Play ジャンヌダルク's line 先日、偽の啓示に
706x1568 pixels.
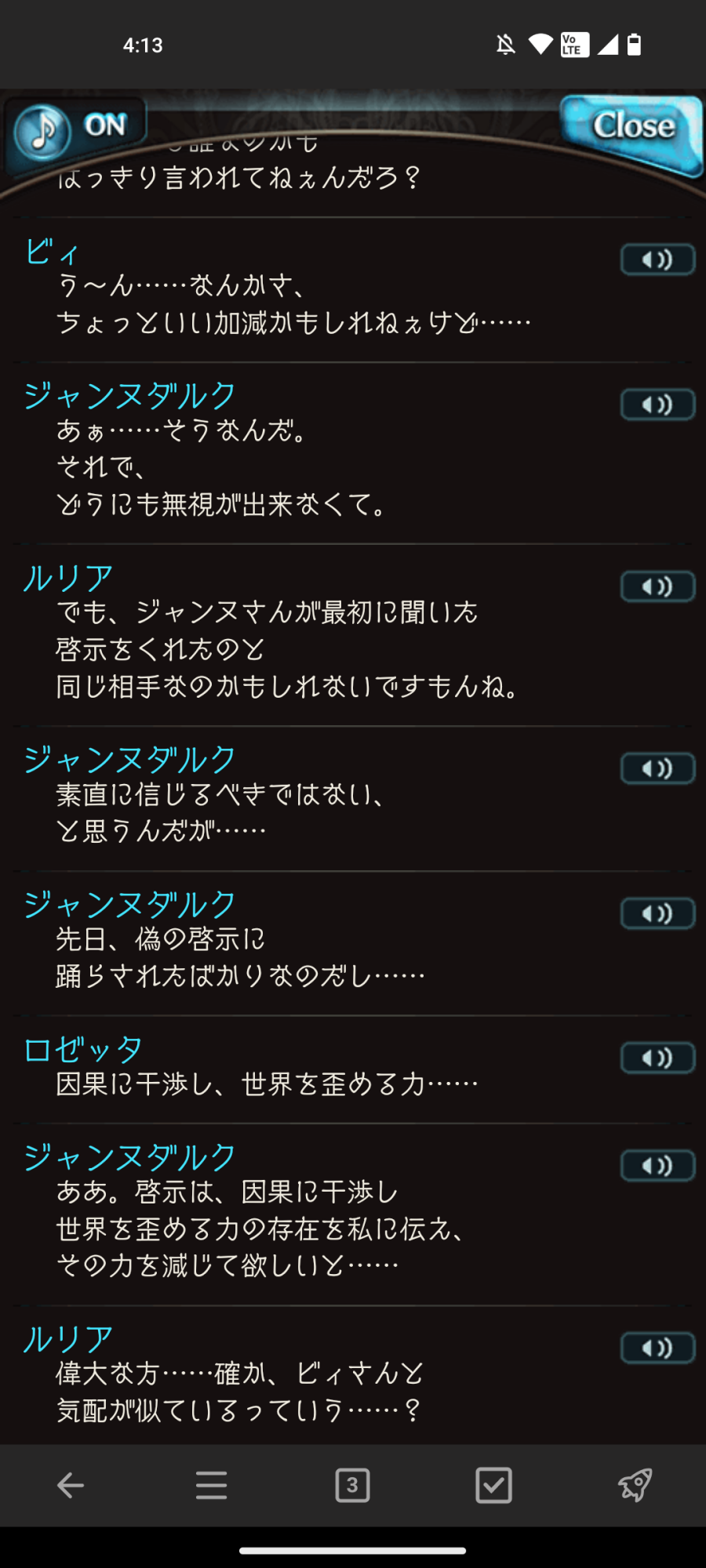click(657, 913)
